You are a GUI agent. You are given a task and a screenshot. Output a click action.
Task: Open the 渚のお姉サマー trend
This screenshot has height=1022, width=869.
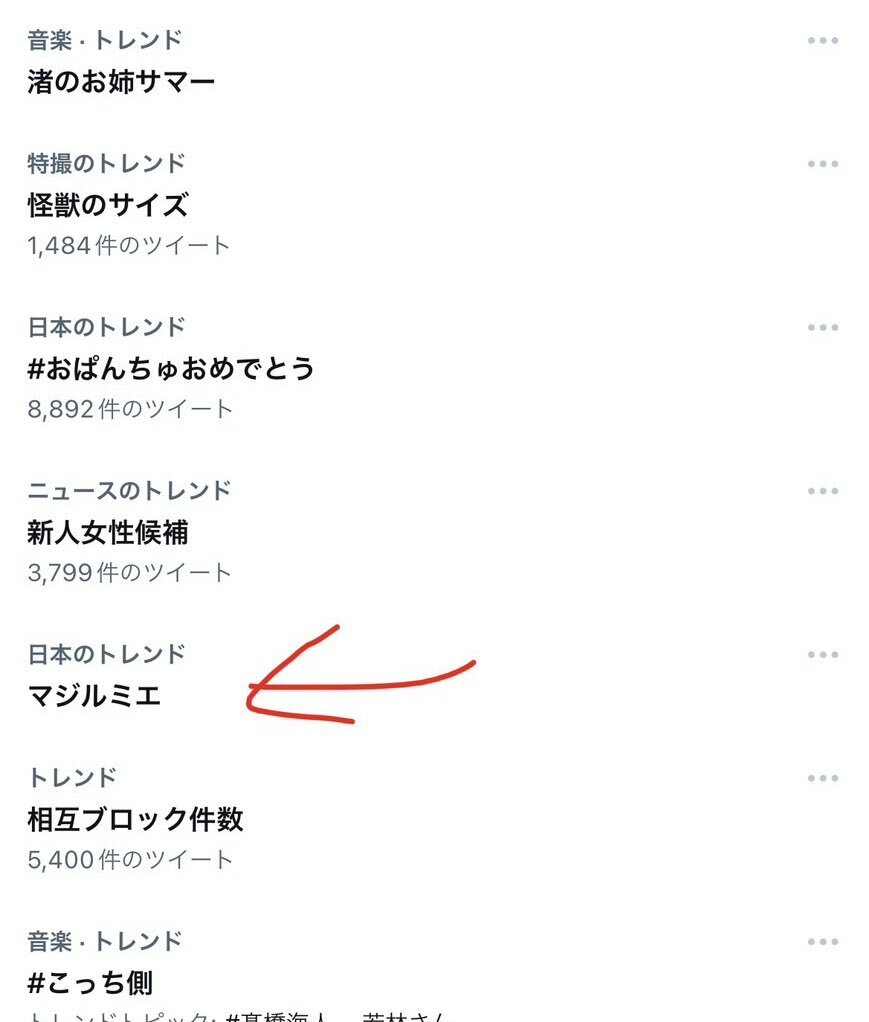(121, 81)
